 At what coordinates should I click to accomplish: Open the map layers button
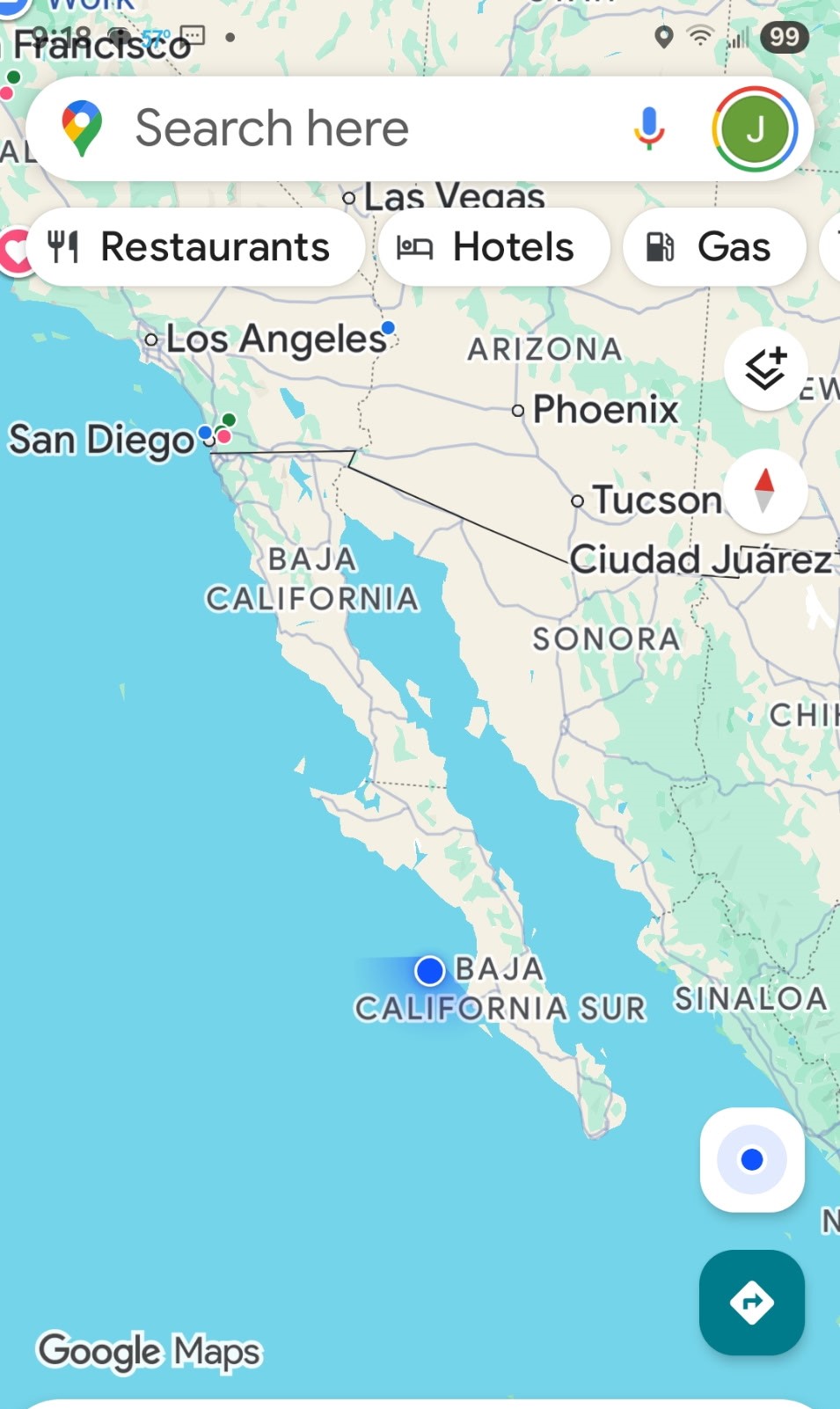tap(765, 369)
